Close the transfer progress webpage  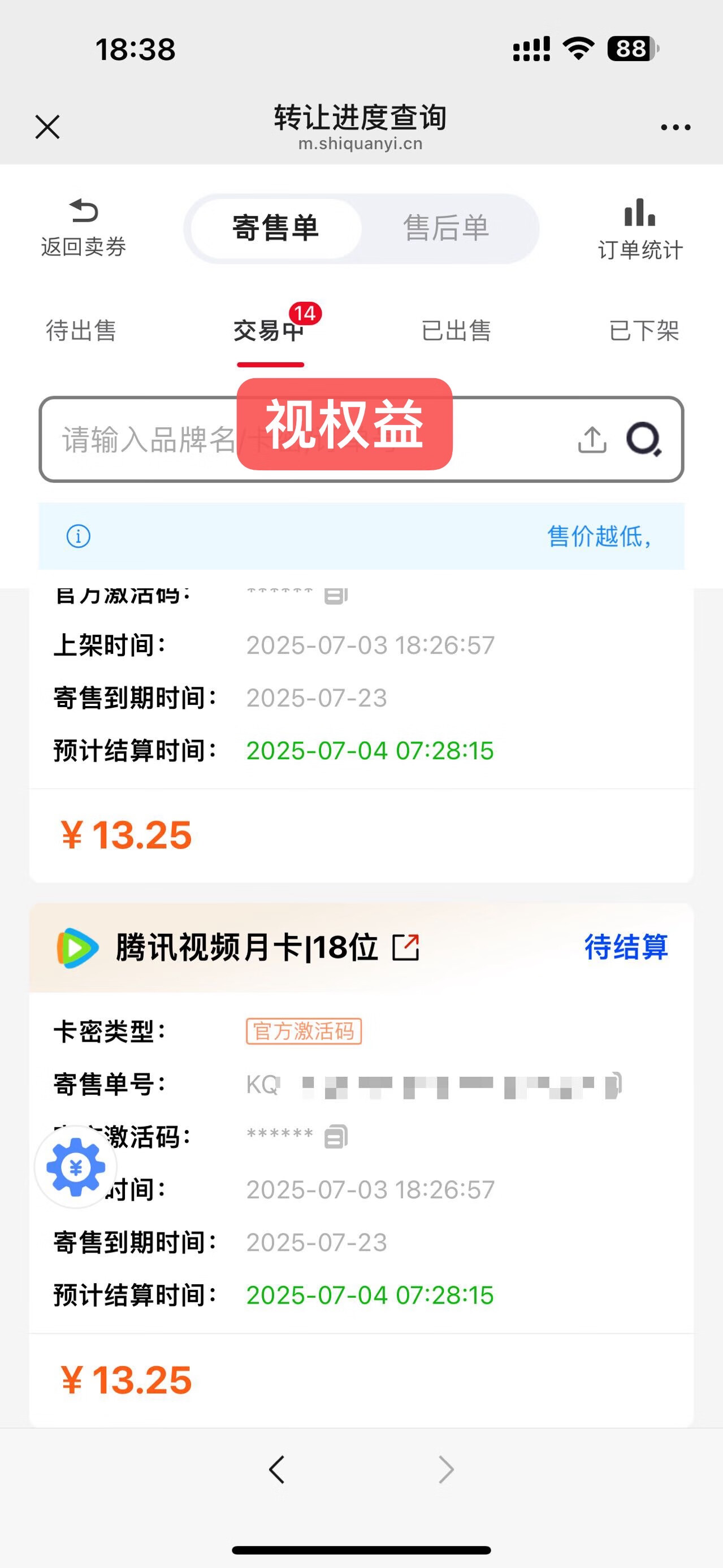[x=47, y=127]
